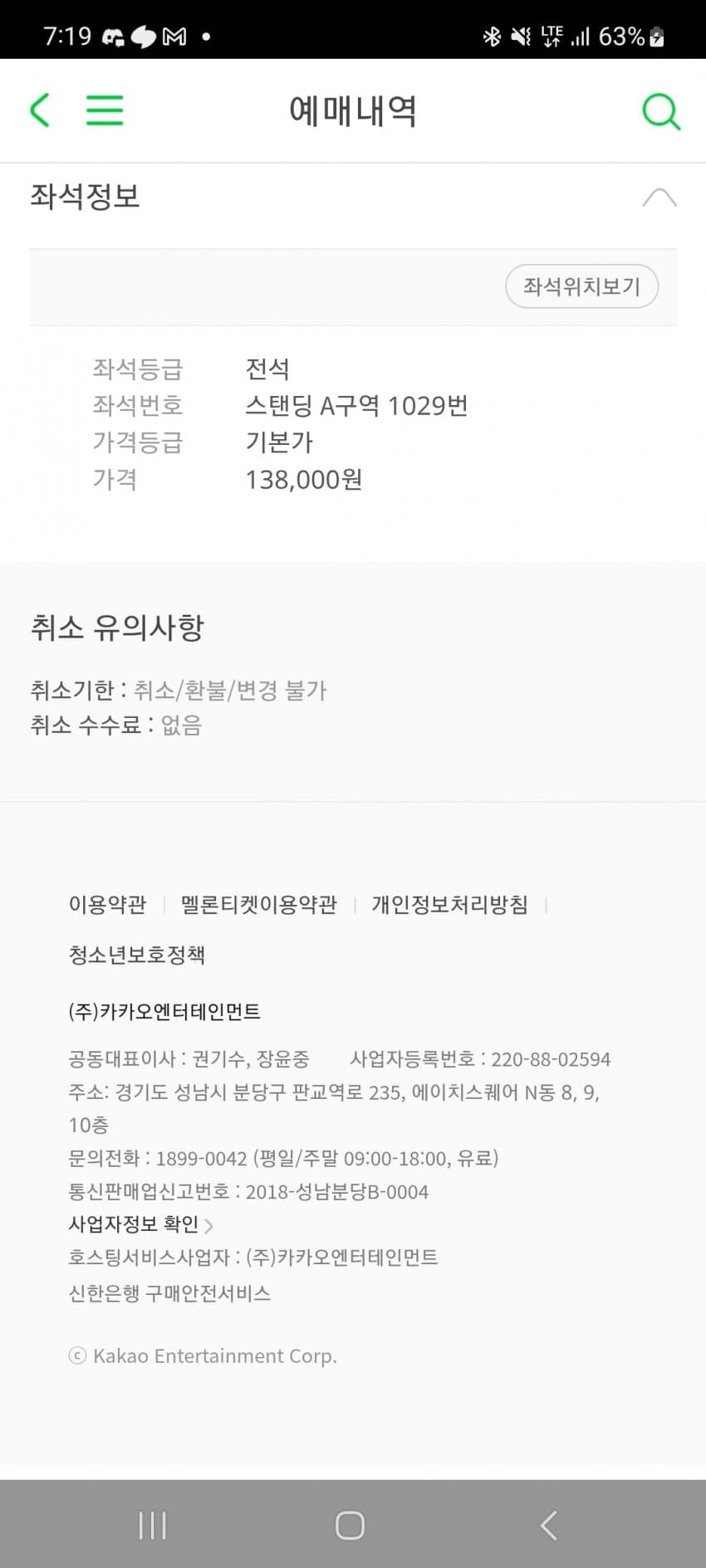
Task: View the 개인정보처리방침 link
Action: click(x=449, y=904)
